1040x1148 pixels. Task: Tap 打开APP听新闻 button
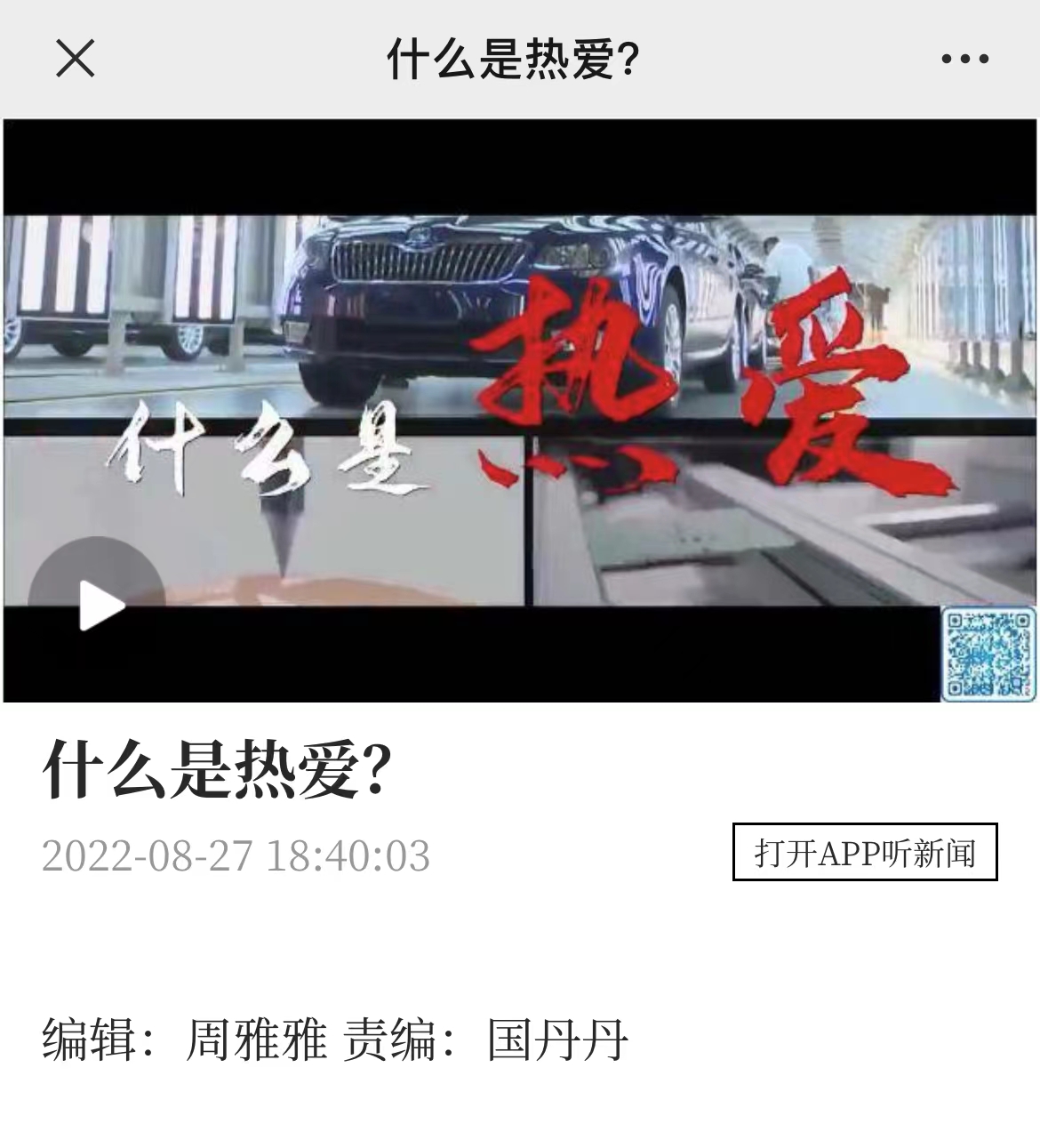pos(864,852)
